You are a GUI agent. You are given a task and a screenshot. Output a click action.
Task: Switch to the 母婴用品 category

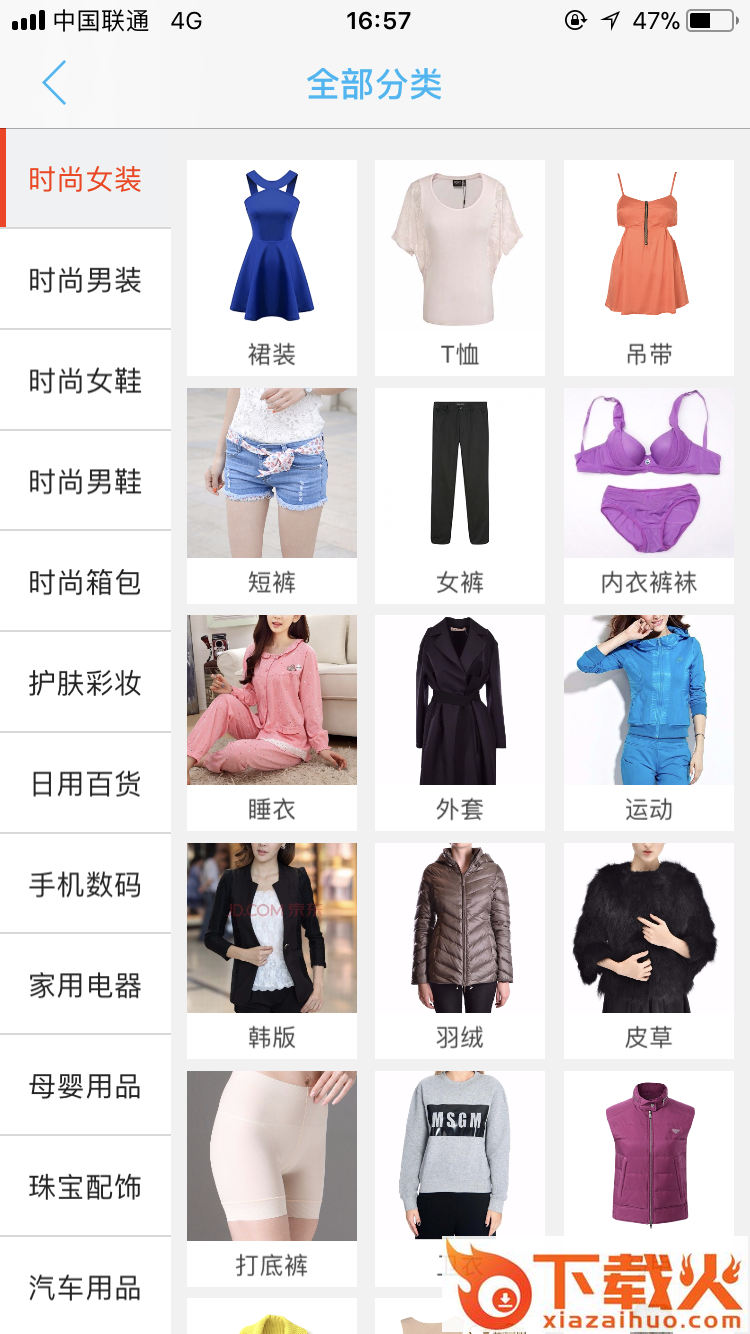tap(85, 1086)
